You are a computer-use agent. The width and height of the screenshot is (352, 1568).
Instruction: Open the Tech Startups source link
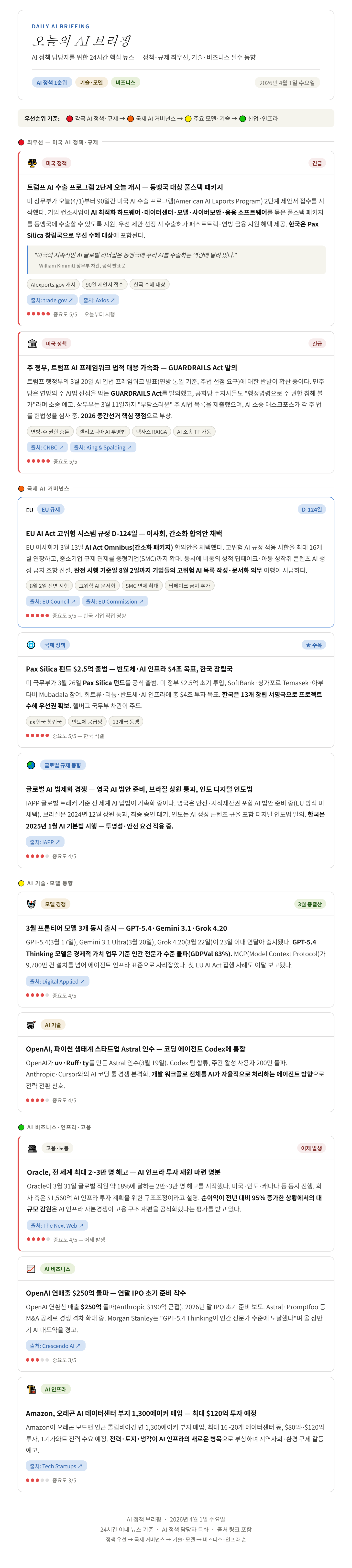(x=56, y=1466)
